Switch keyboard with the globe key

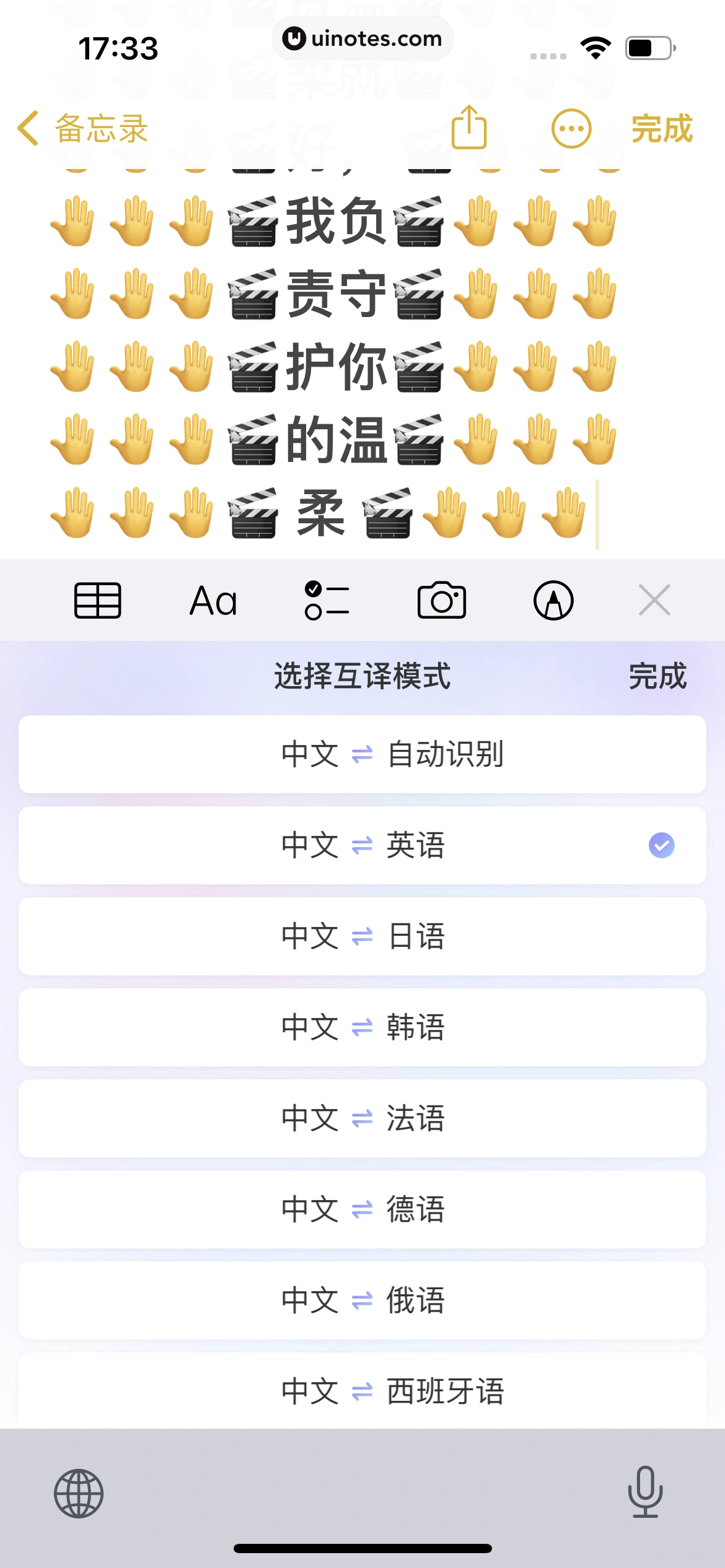[79, 1493]
